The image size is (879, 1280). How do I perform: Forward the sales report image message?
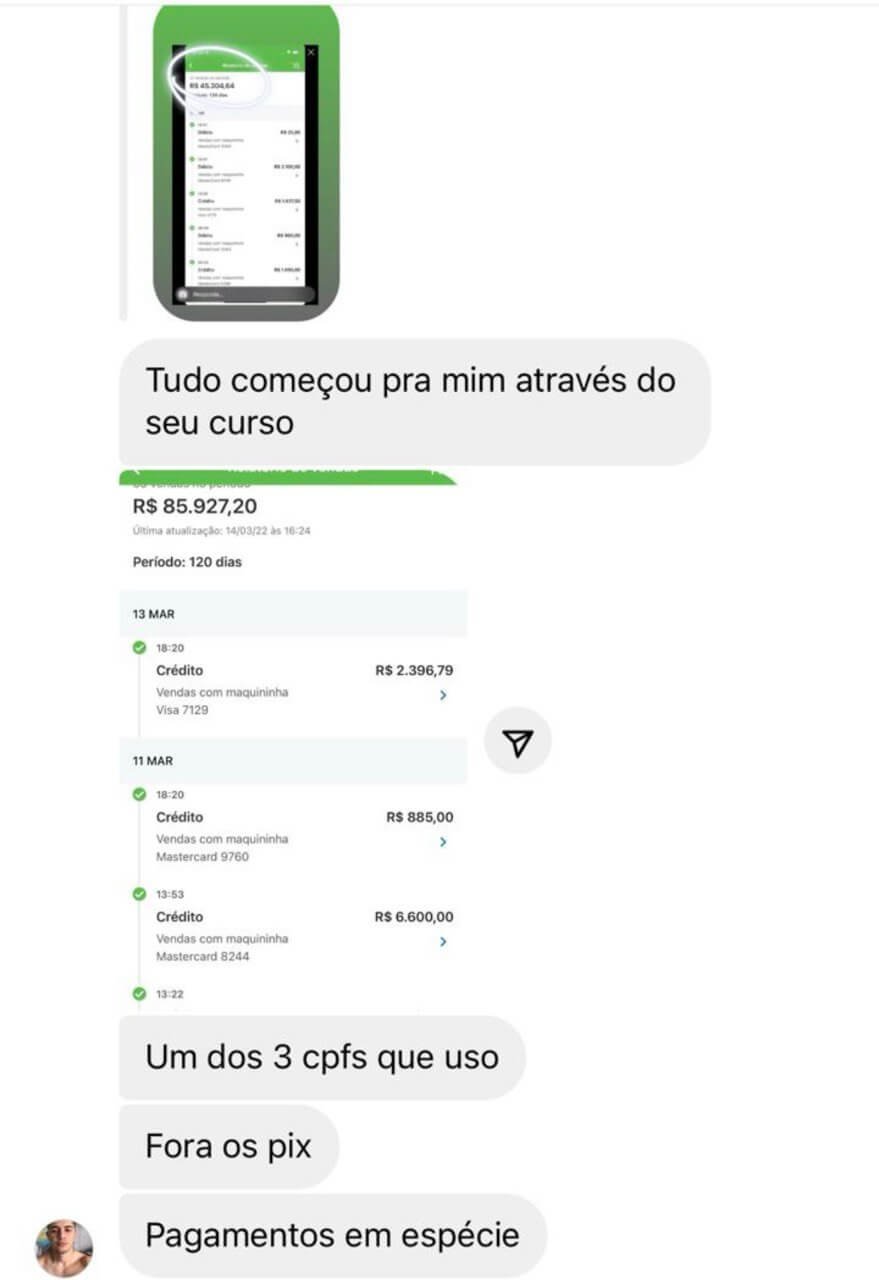pos(517,741)
